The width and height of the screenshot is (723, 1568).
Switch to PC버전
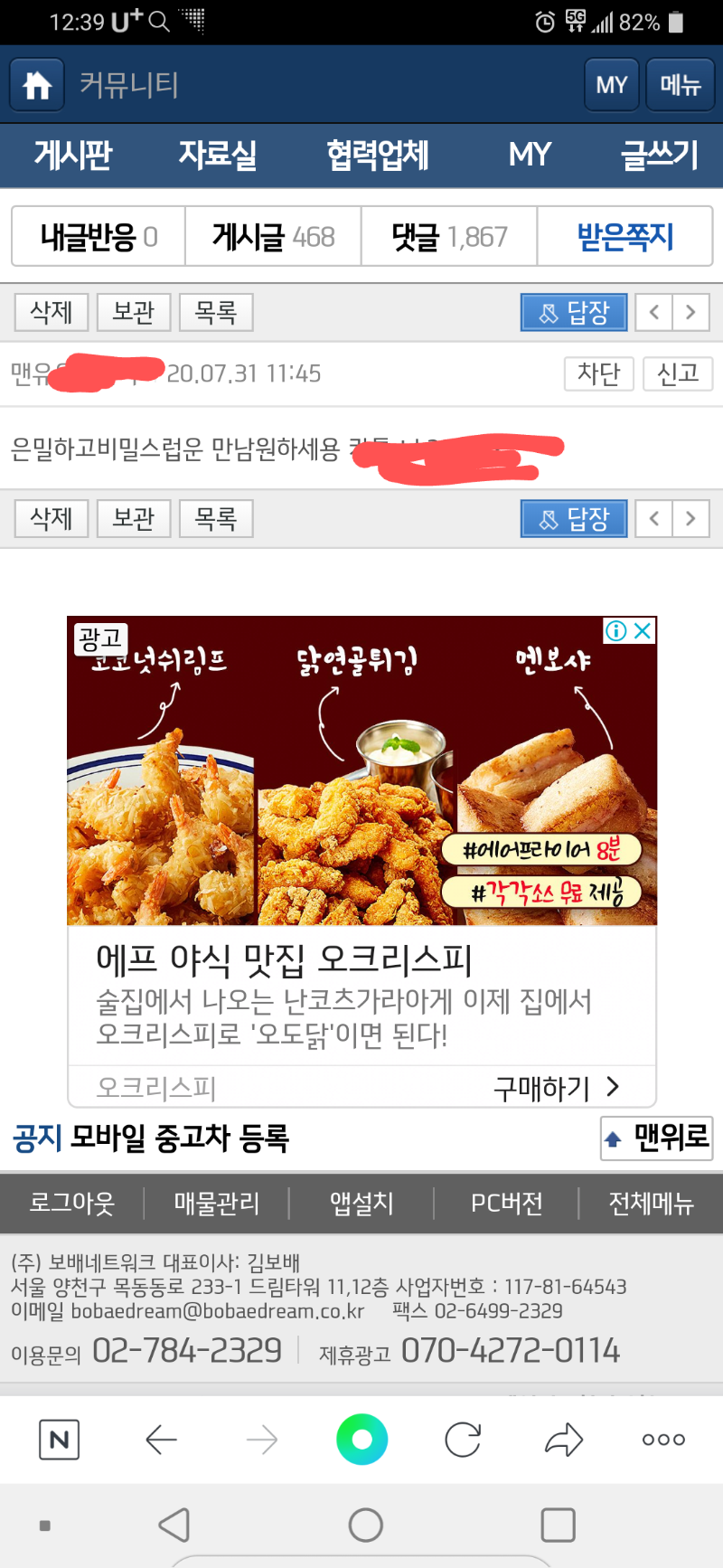click(506, 1203)
